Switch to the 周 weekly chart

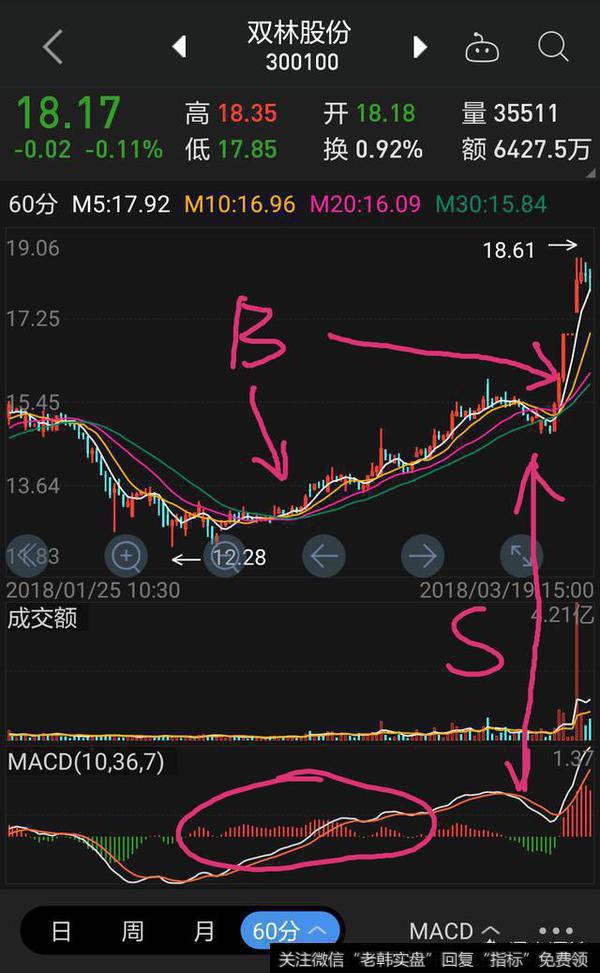[x=132, y=931]
